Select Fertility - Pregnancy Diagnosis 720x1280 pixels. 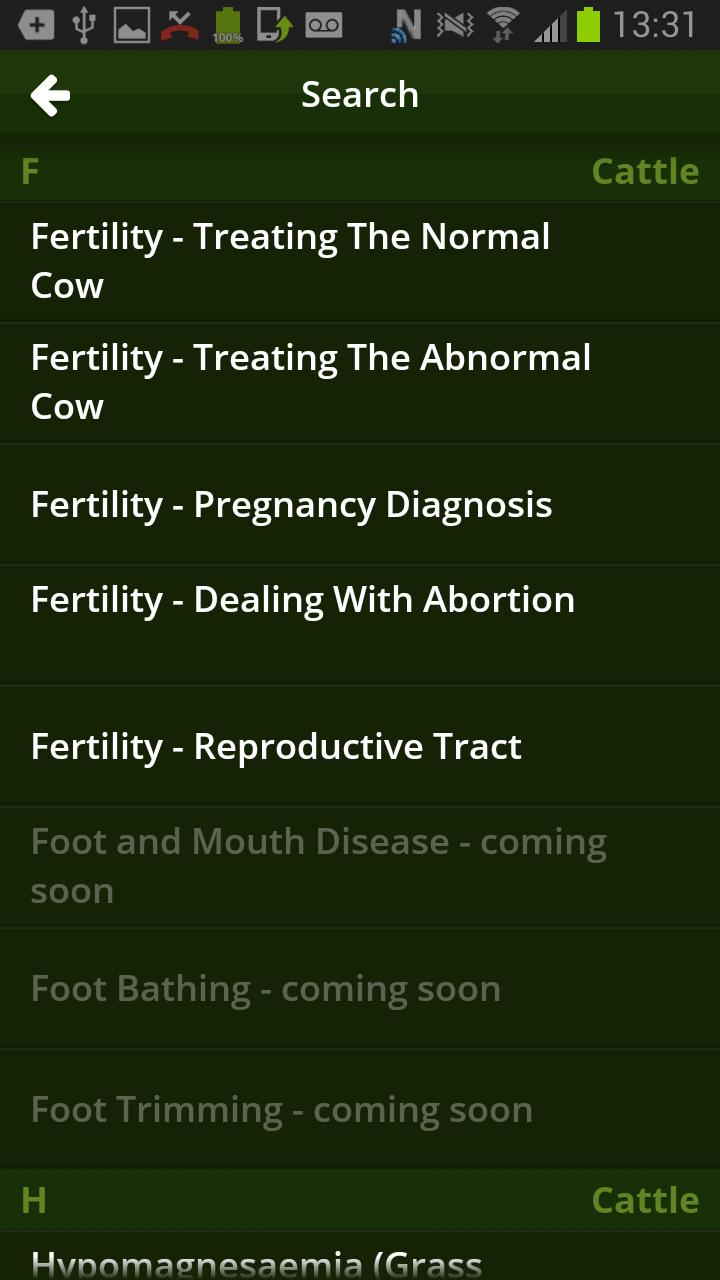click(292, 505)
